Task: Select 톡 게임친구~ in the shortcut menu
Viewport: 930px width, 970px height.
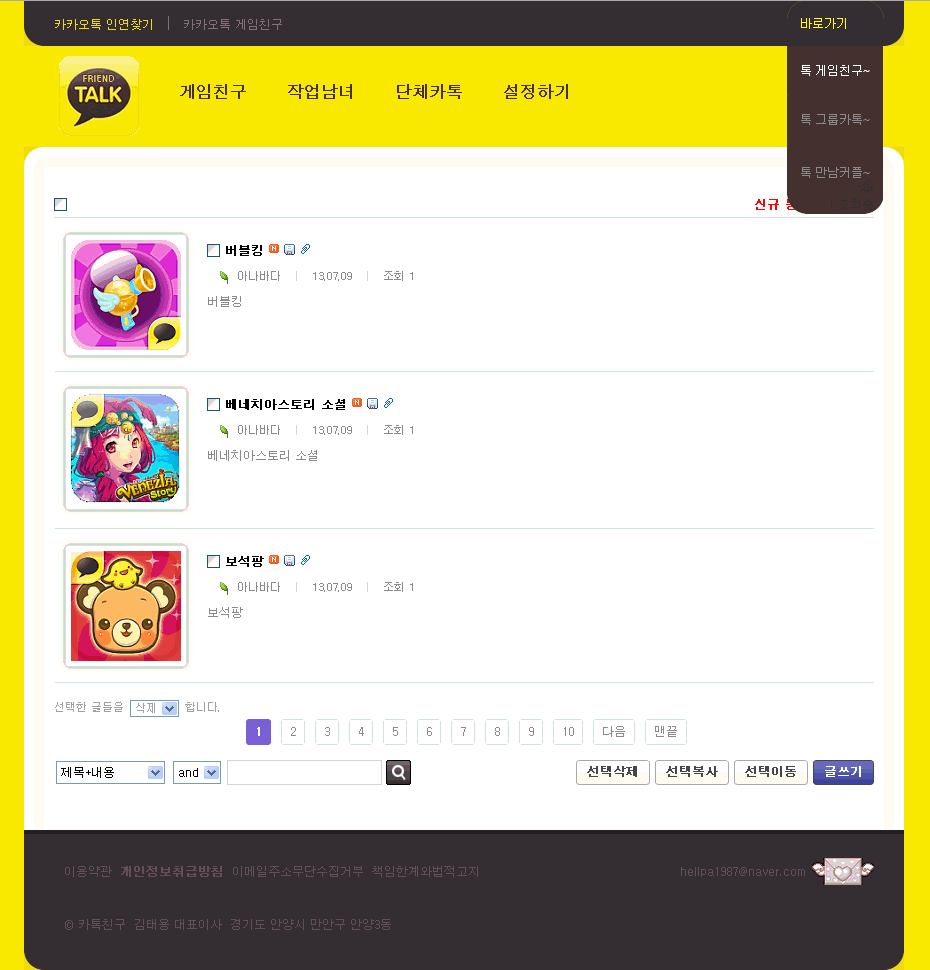Action: click(834, 71)
